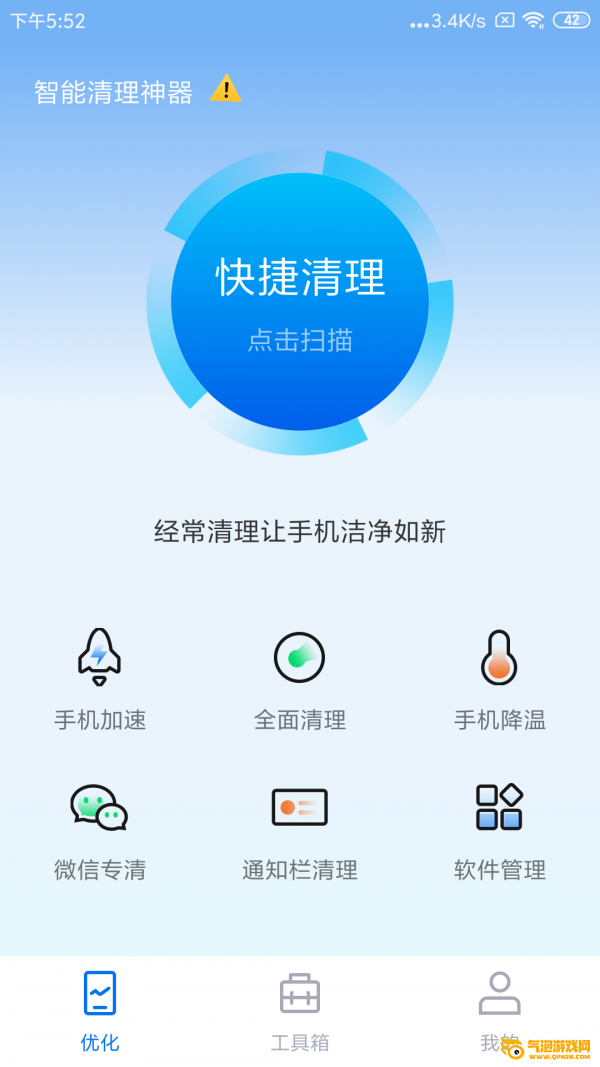Image resolution: width=600 pixels, height=1067 pixels.
Task: Open 全面清理 full cleanup
Action: (300, 679)
